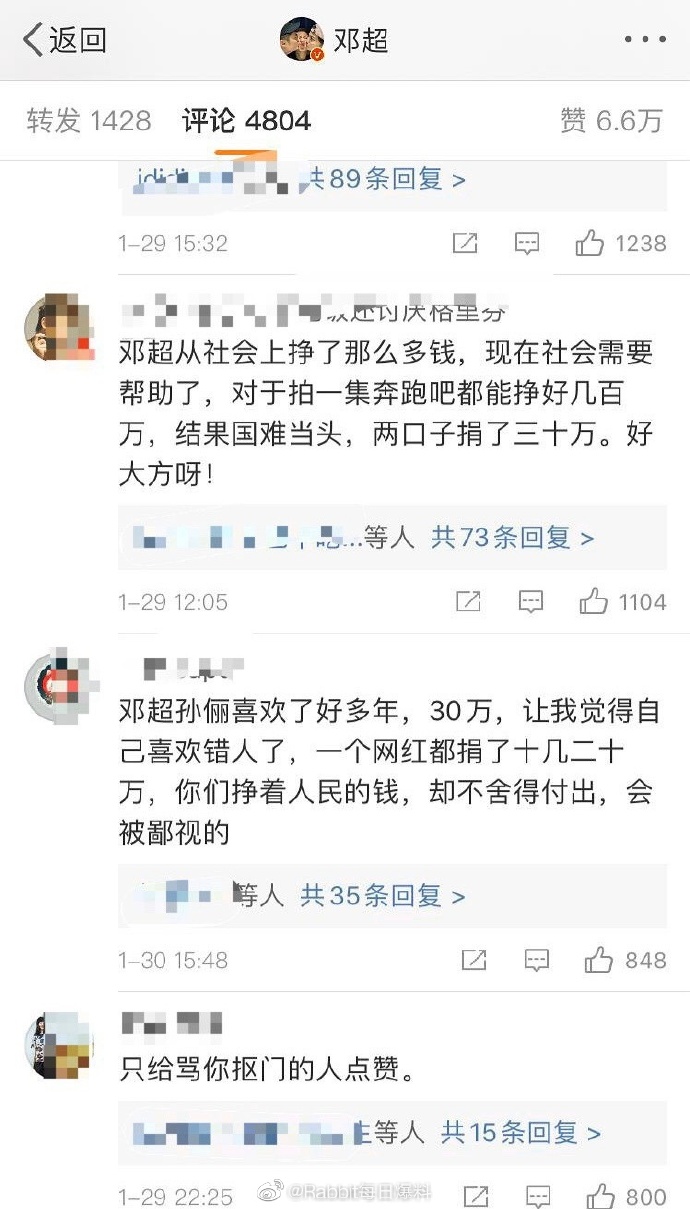
Task: Show the 共15条回复 replies
Action: point(521,1133)
